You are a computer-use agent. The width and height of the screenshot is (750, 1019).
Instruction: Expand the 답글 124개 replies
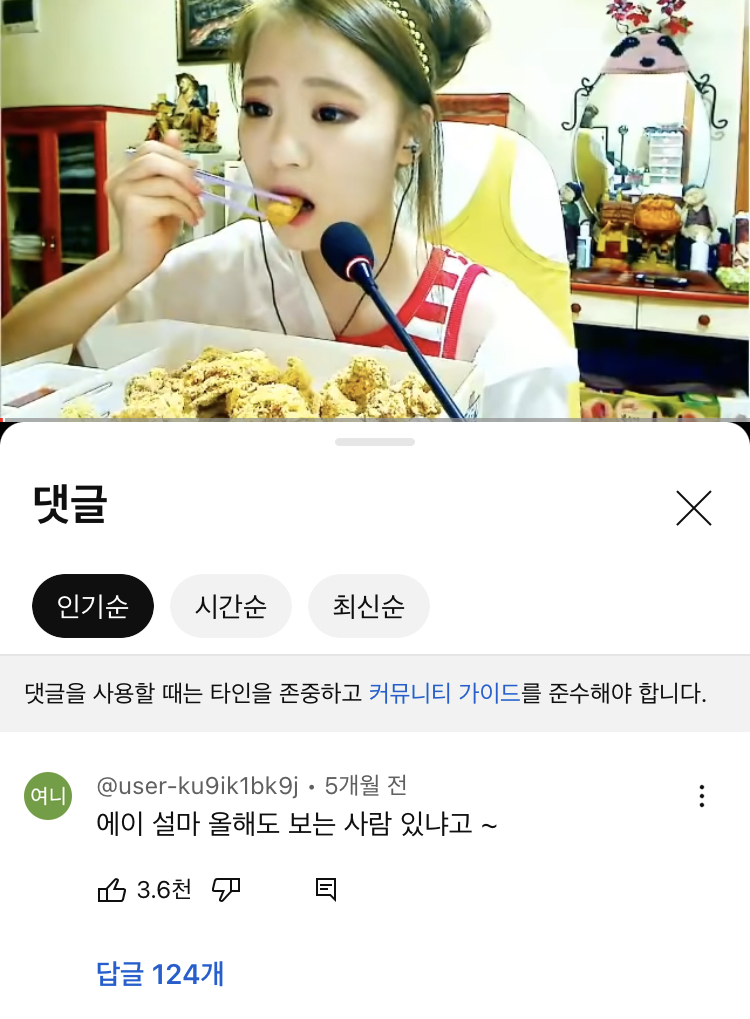tap(160, 974)
